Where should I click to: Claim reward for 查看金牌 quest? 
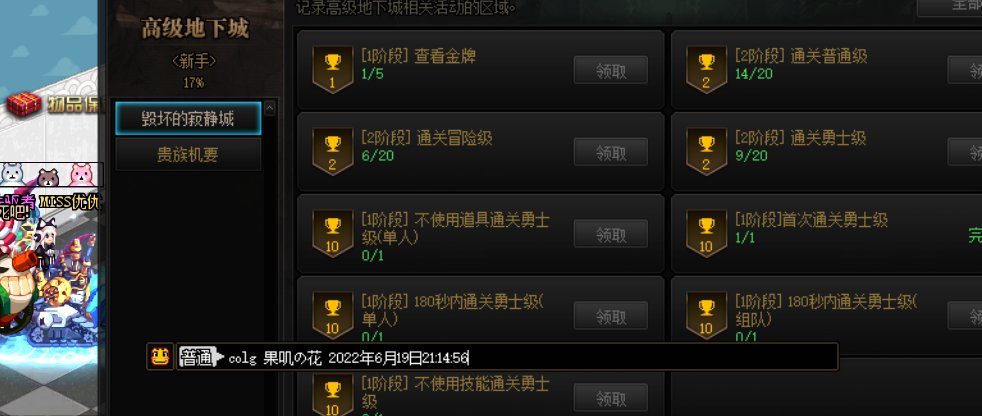tap(610, 70)
